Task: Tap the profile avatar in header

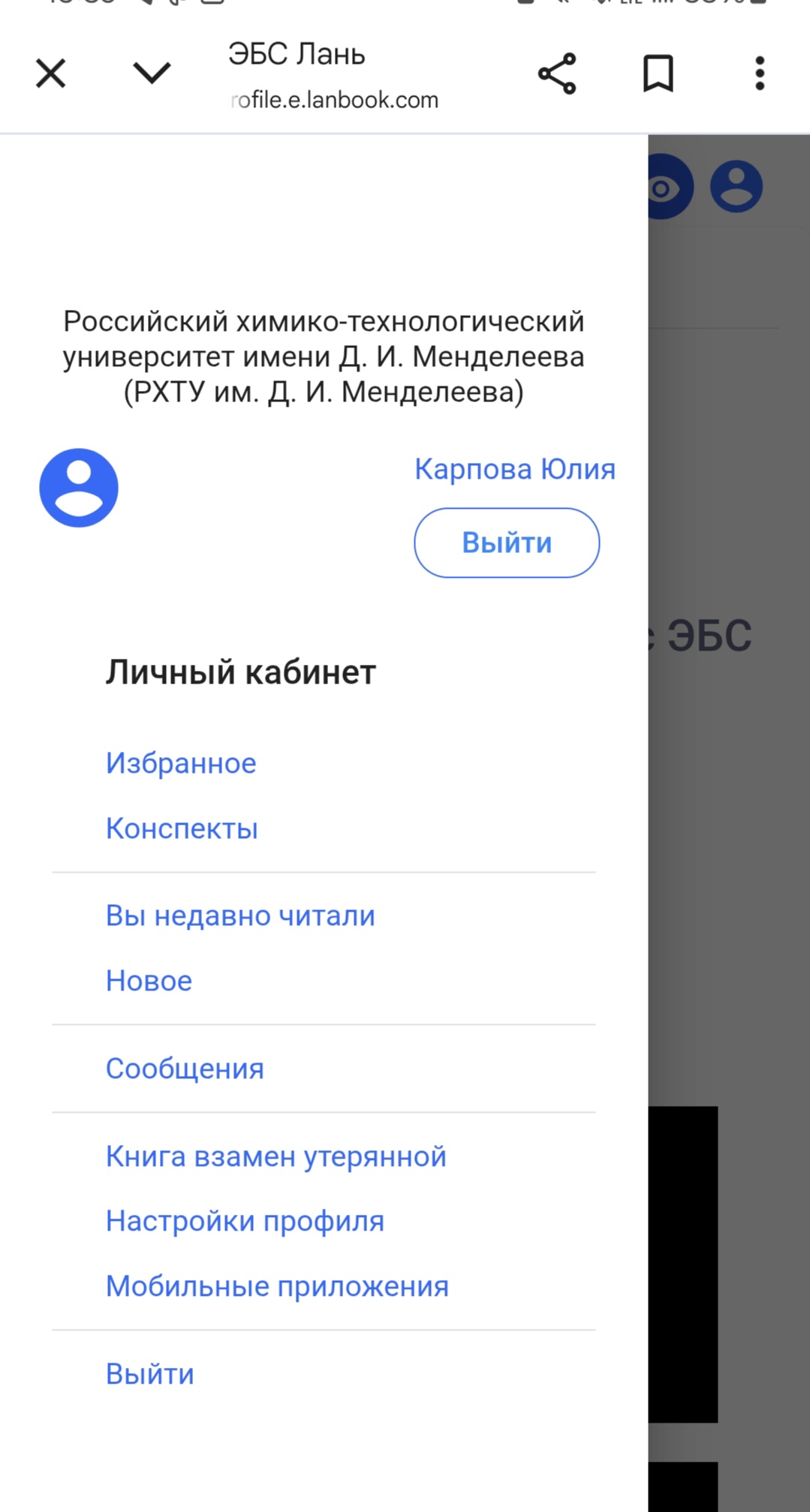Action: pos(736,186)
